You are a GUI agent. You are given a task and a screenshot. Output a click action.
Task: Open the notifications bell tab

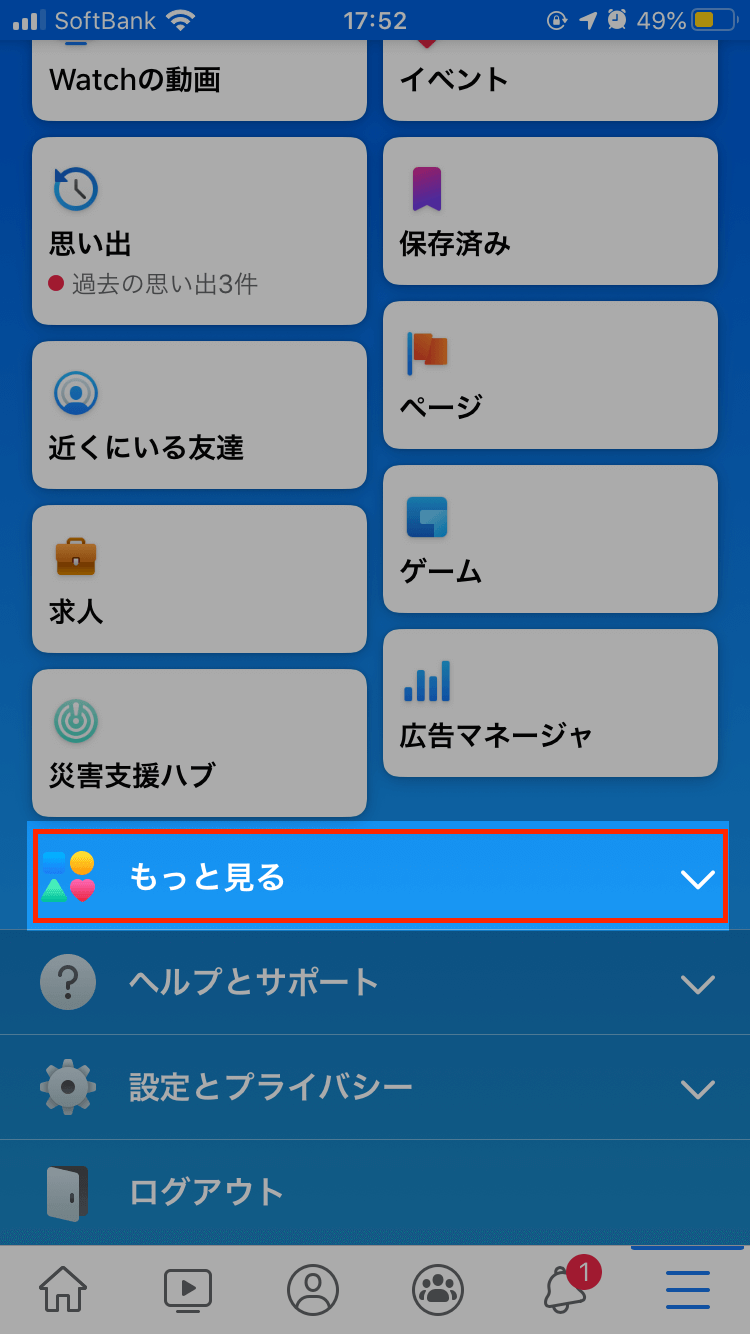coord(565,1288)
